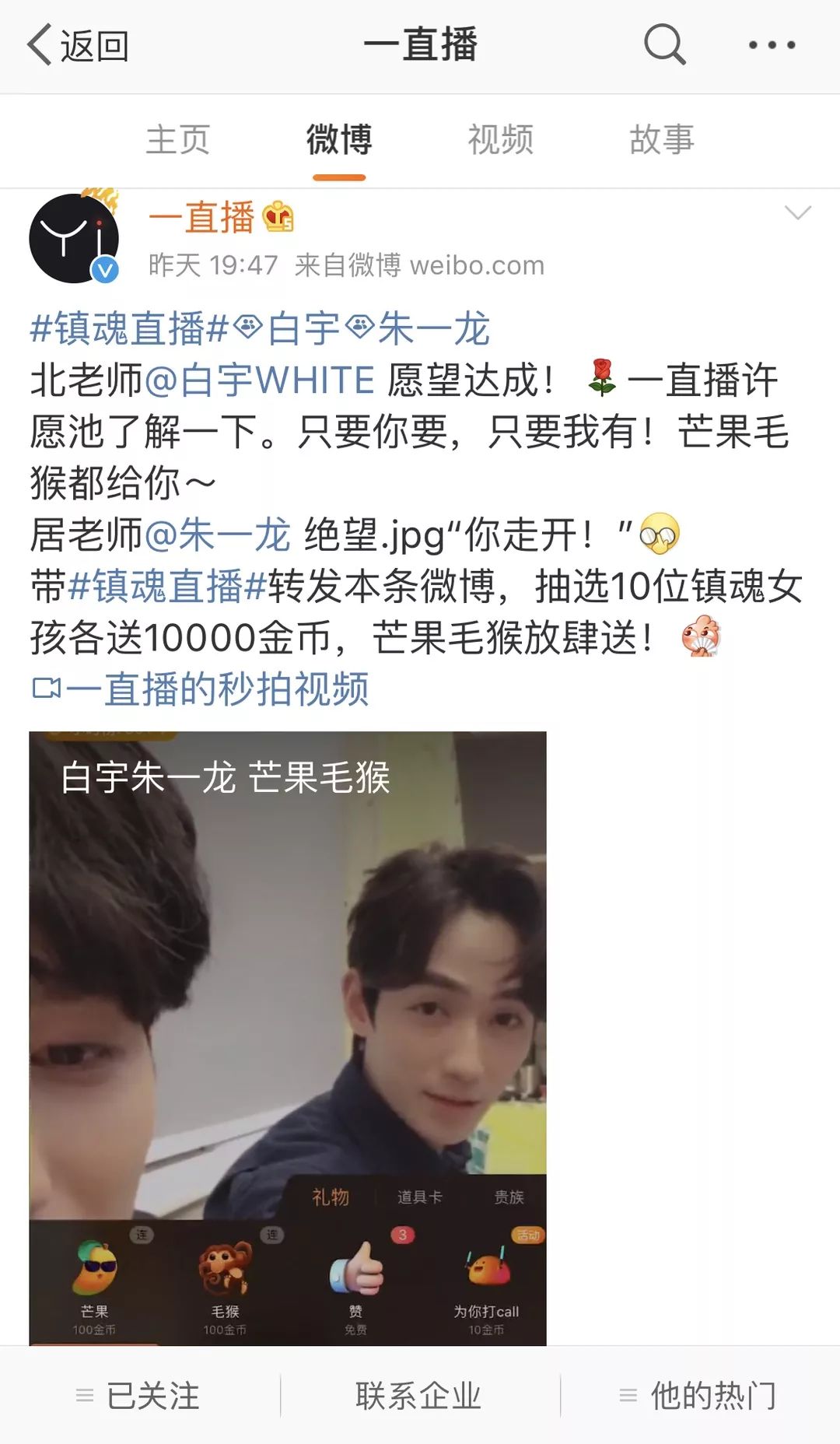Switch to the 视频 tab
Image resolution: width=840 pixels, height=1444 pixels.
pos(500,141)
